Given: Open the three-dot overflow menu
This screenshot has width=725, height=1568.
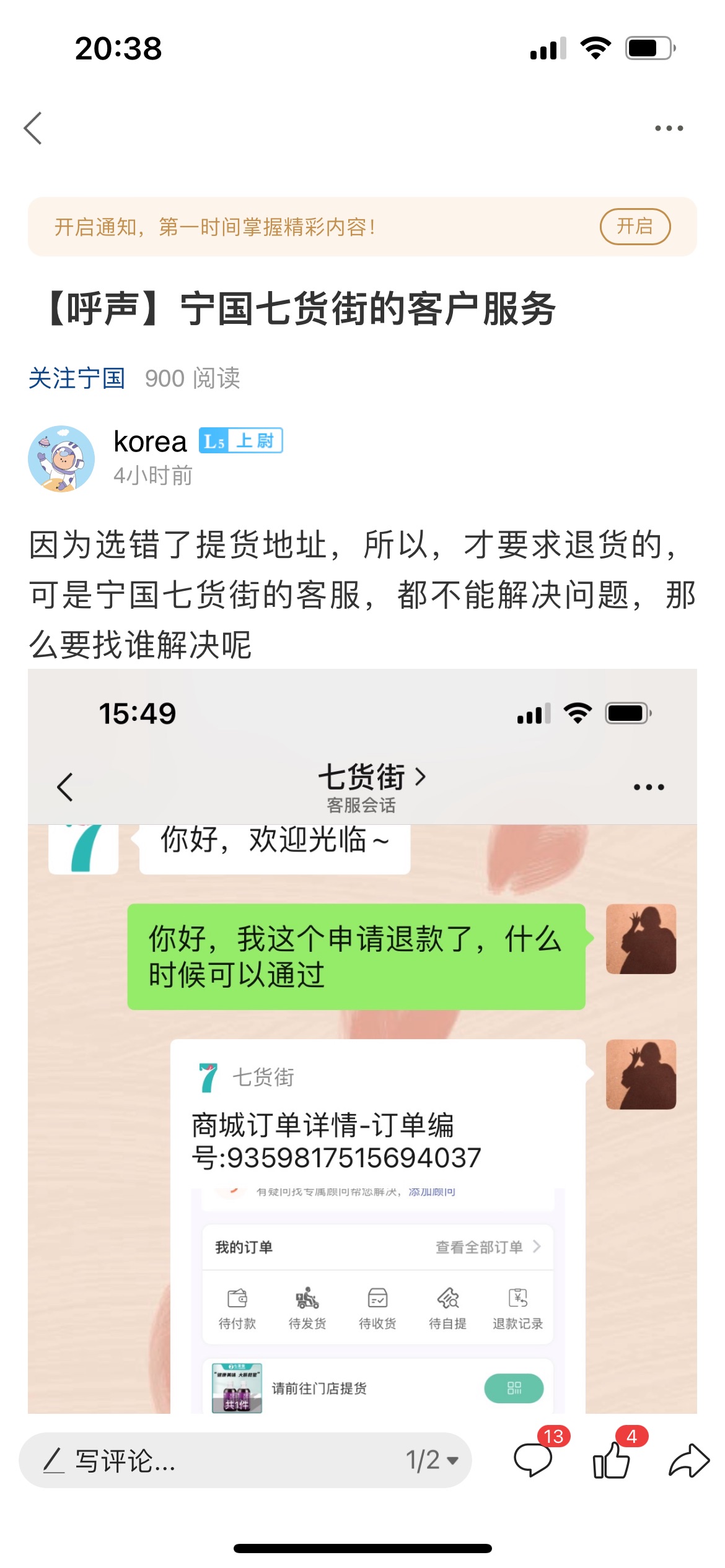Looking at the screenshot, I should pyautogui.click(x=669, y=128).
